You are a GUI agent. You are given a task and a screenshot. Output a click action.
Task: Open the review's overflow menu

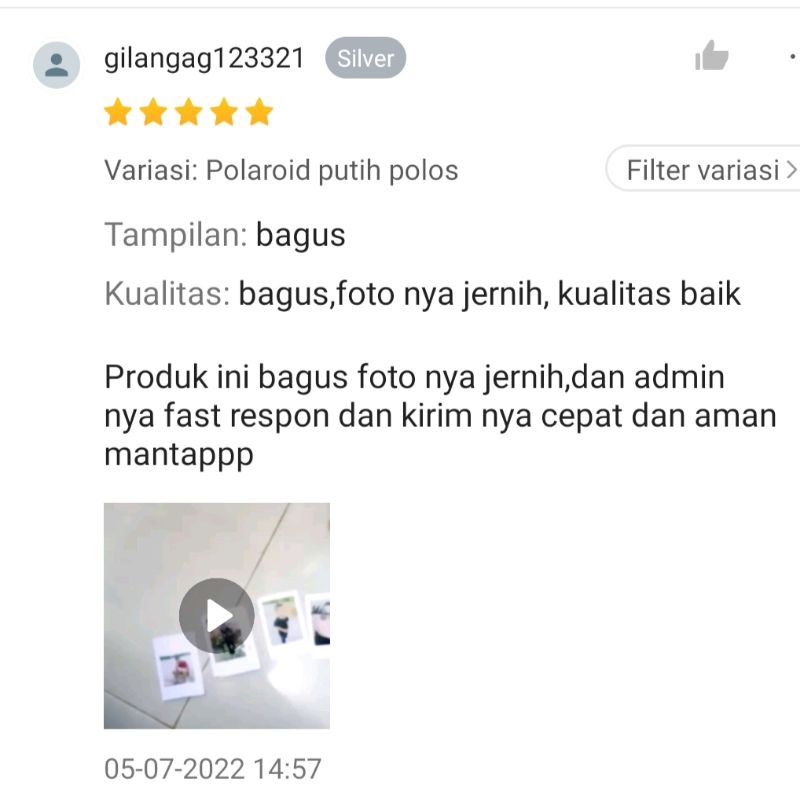pos(792,57)
